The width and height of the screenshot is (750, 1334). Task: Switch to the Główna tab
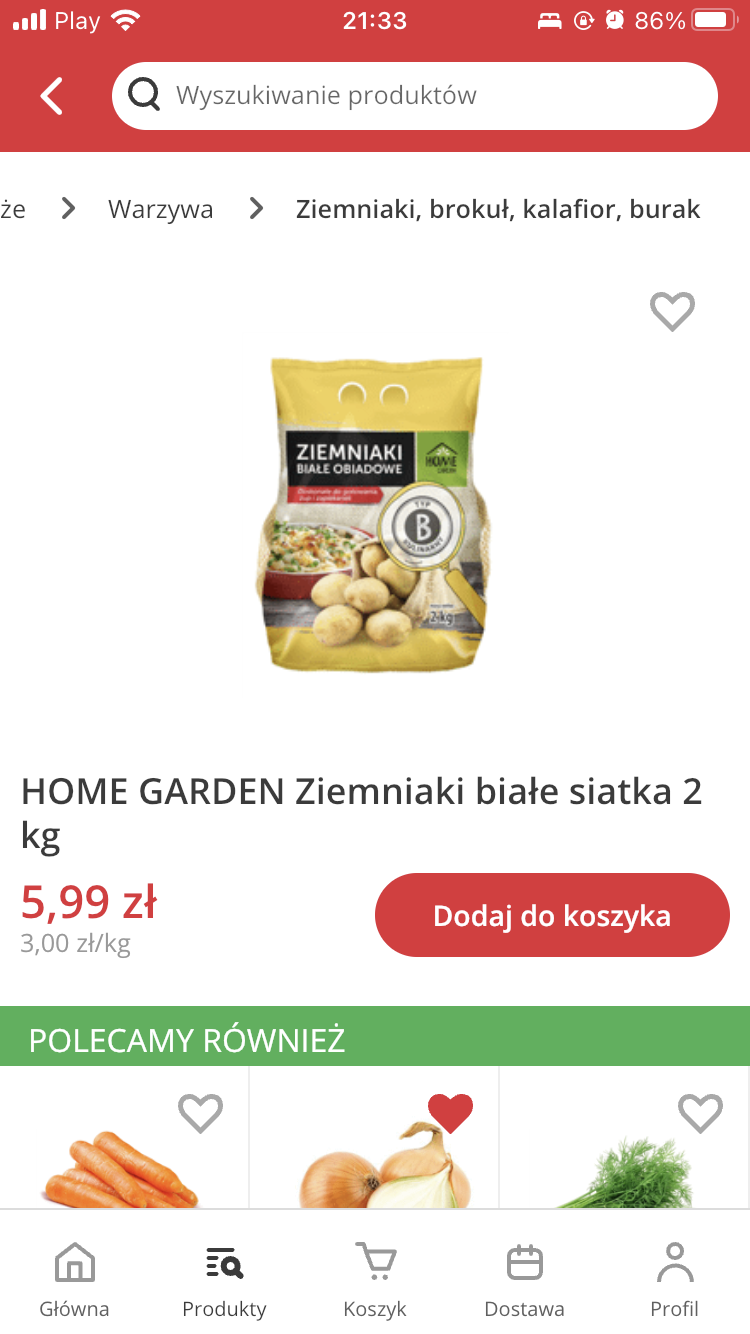click(74, 1280)
